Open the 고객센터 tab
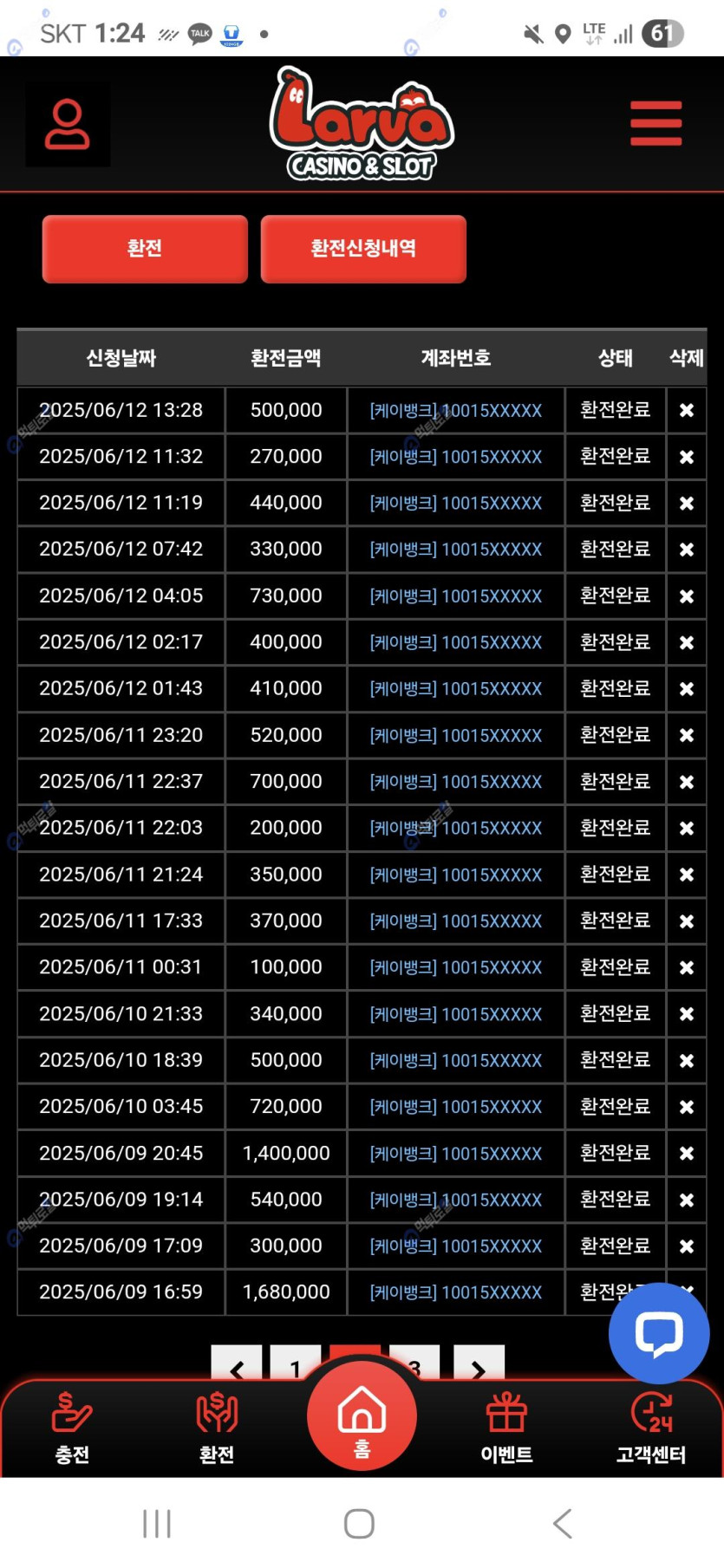724x1568 pixels. (651, 1428)
